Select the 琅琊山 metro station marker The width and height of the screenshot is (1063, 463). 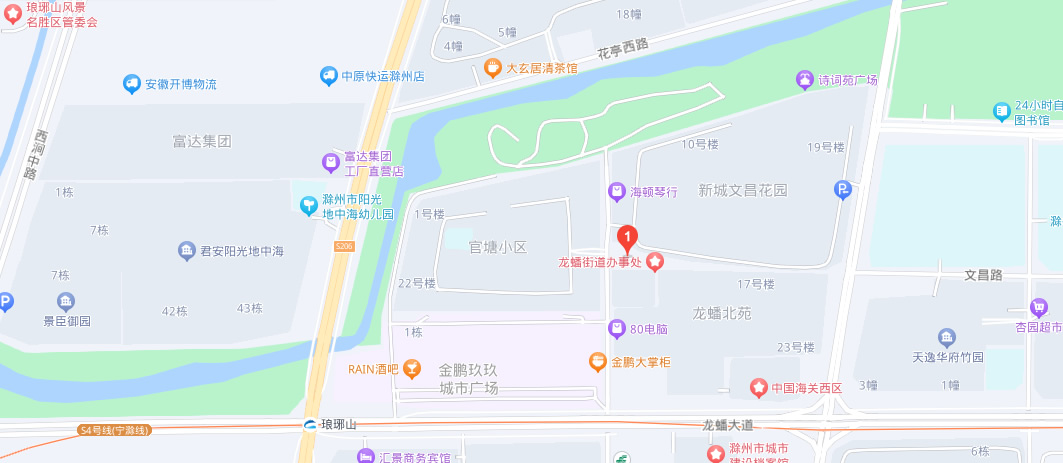(313, 425)
